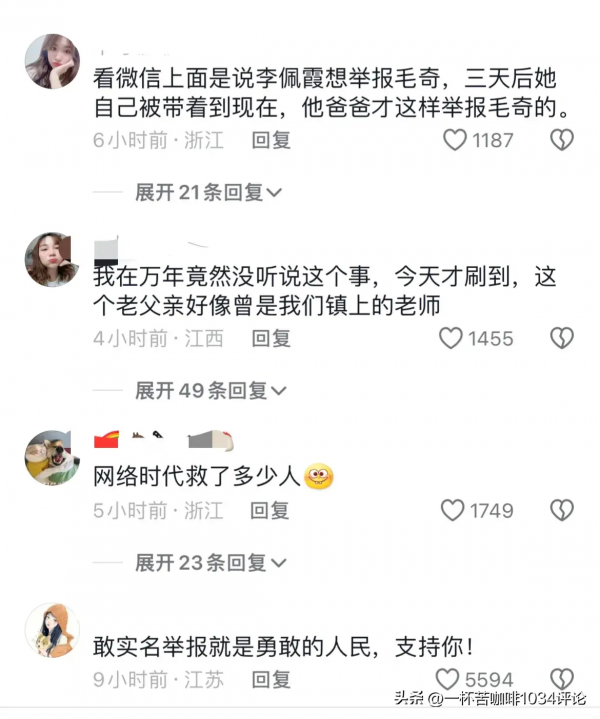
Task: Reply to the comment posted 4小时前
Action: [x=270, y=339]
